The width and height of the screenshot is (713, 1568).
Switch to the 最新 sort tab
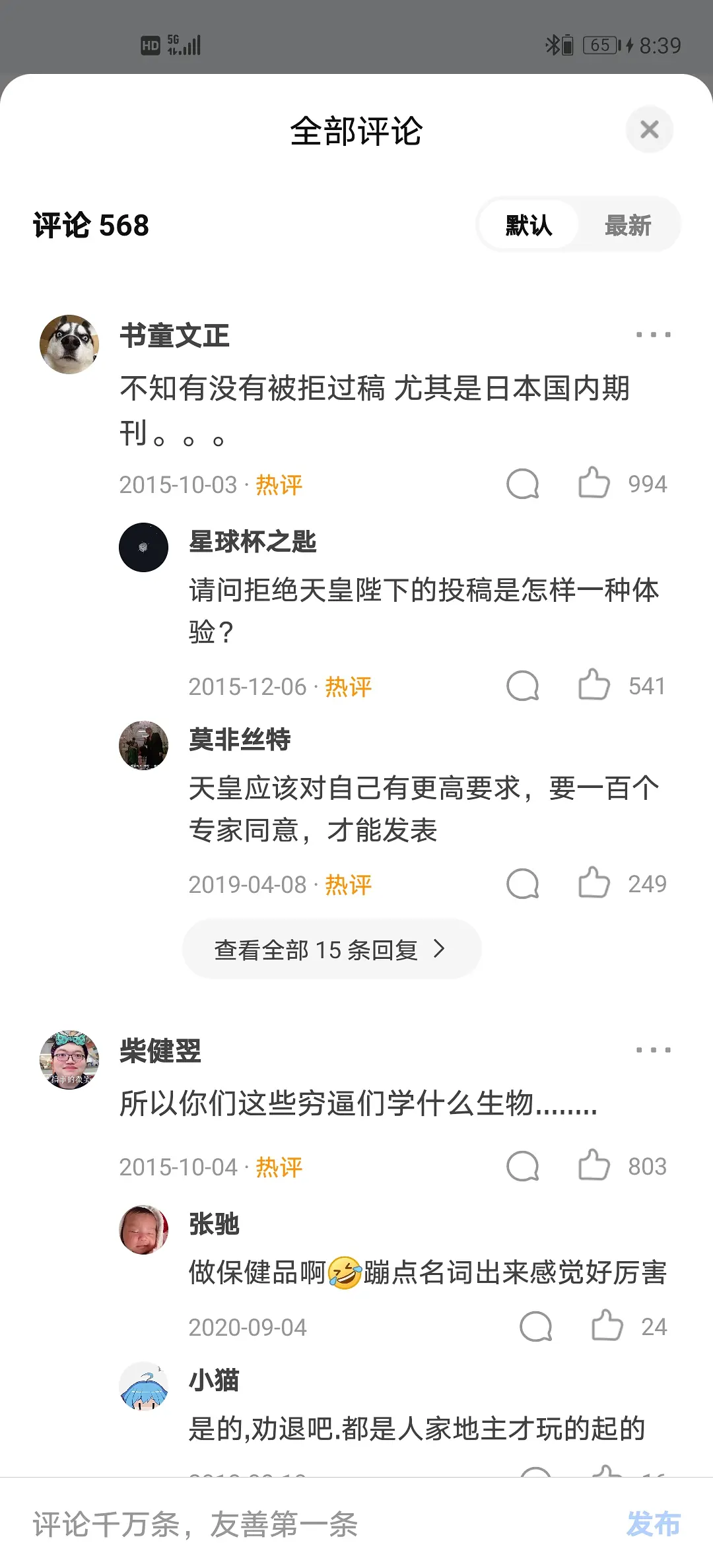[x=627, y=225]
